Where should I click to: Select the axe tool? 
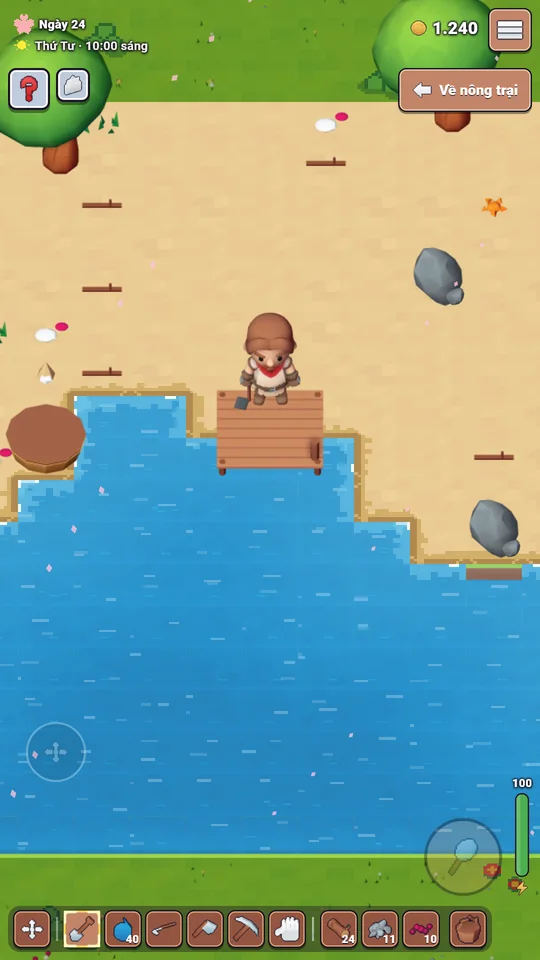(x=205, y=929)
